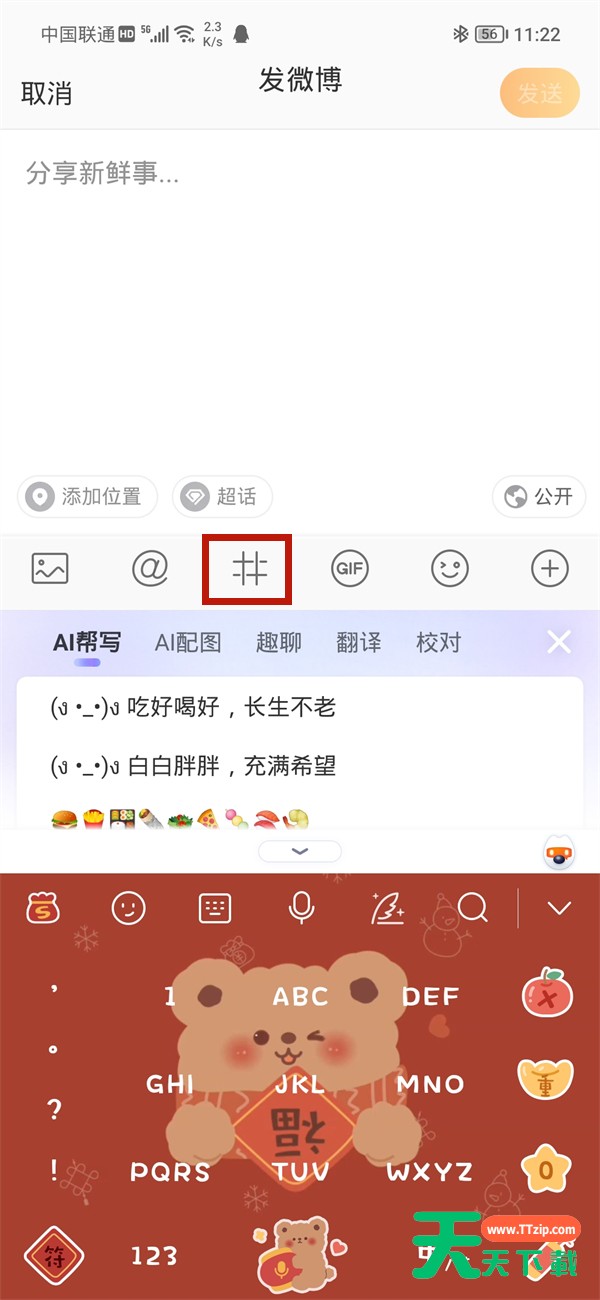The image size is (600, 1300).
Task: Open the emoji smiley in the post toolbar
Action: click(x=450, y=569)
